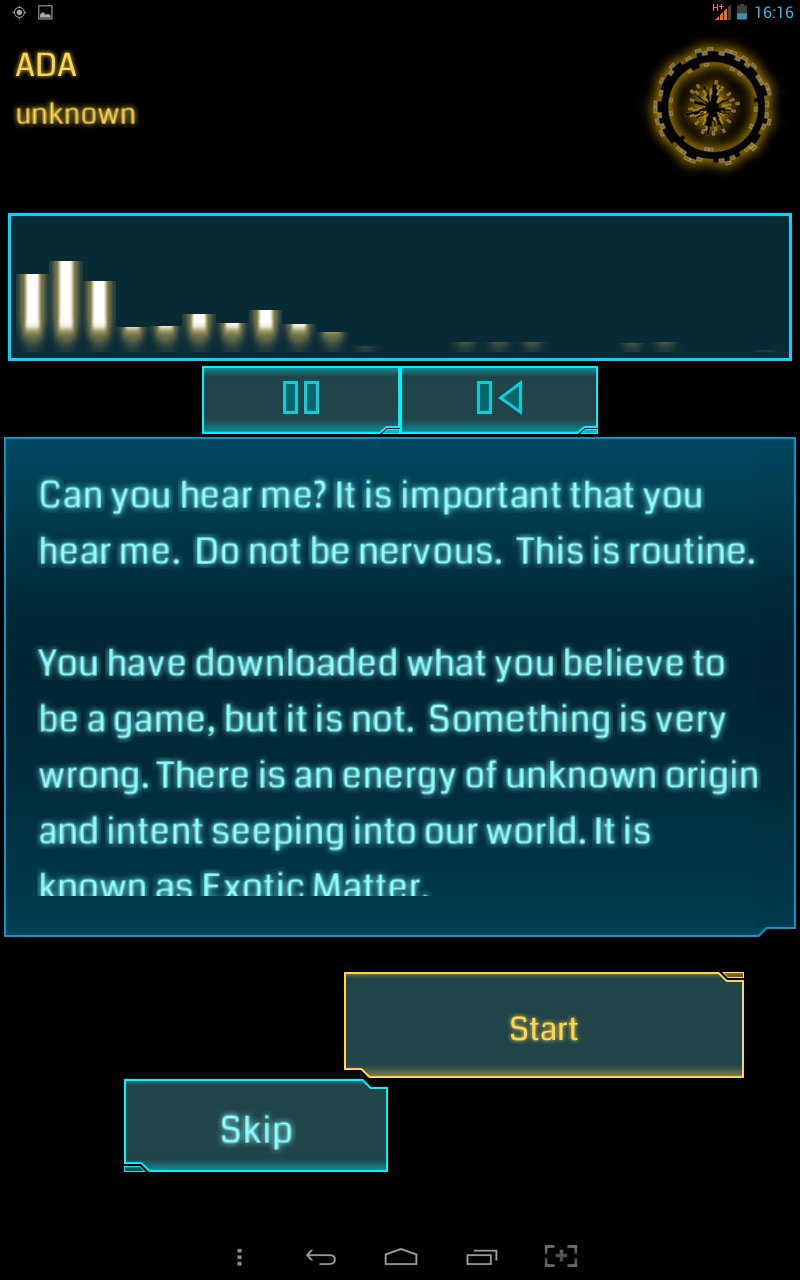Open the system menu dots
This screenshot has height=1280, width=800.
coord(239,1257)
